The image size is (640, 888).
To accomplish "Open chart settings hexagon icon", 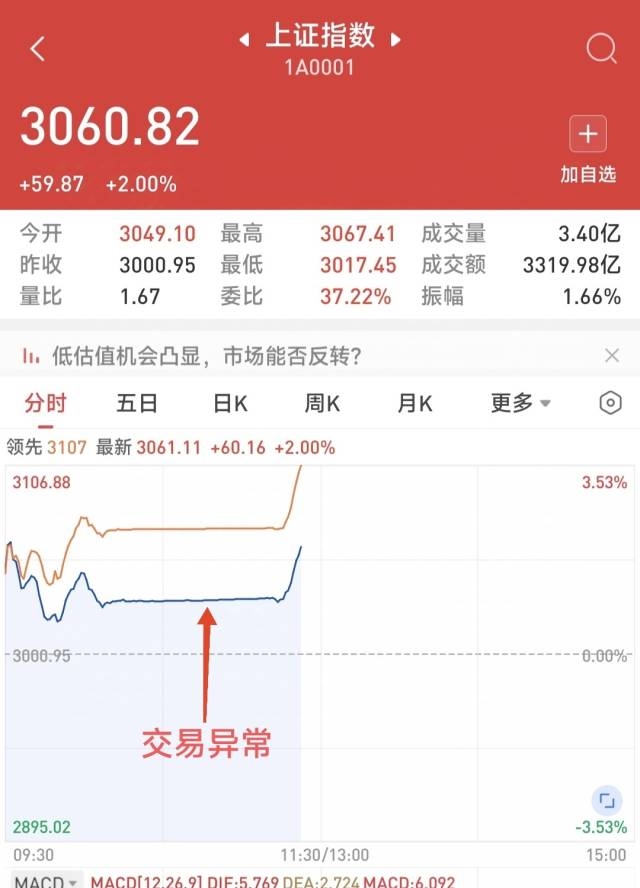I will 610,403.
